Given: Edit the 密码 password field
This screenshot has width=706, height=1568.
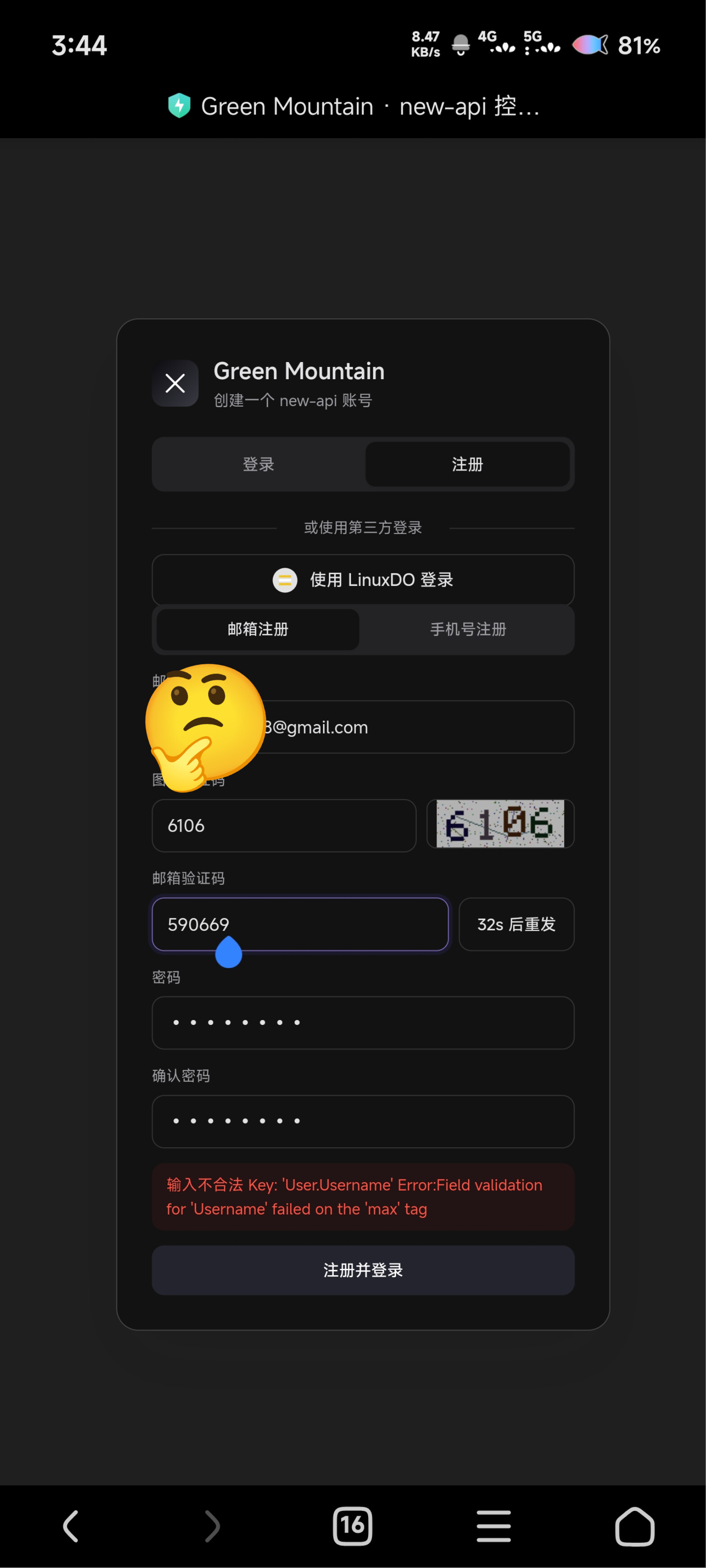Looking at the screenshot, I should pyautogui.click(x=363, y=1023).
